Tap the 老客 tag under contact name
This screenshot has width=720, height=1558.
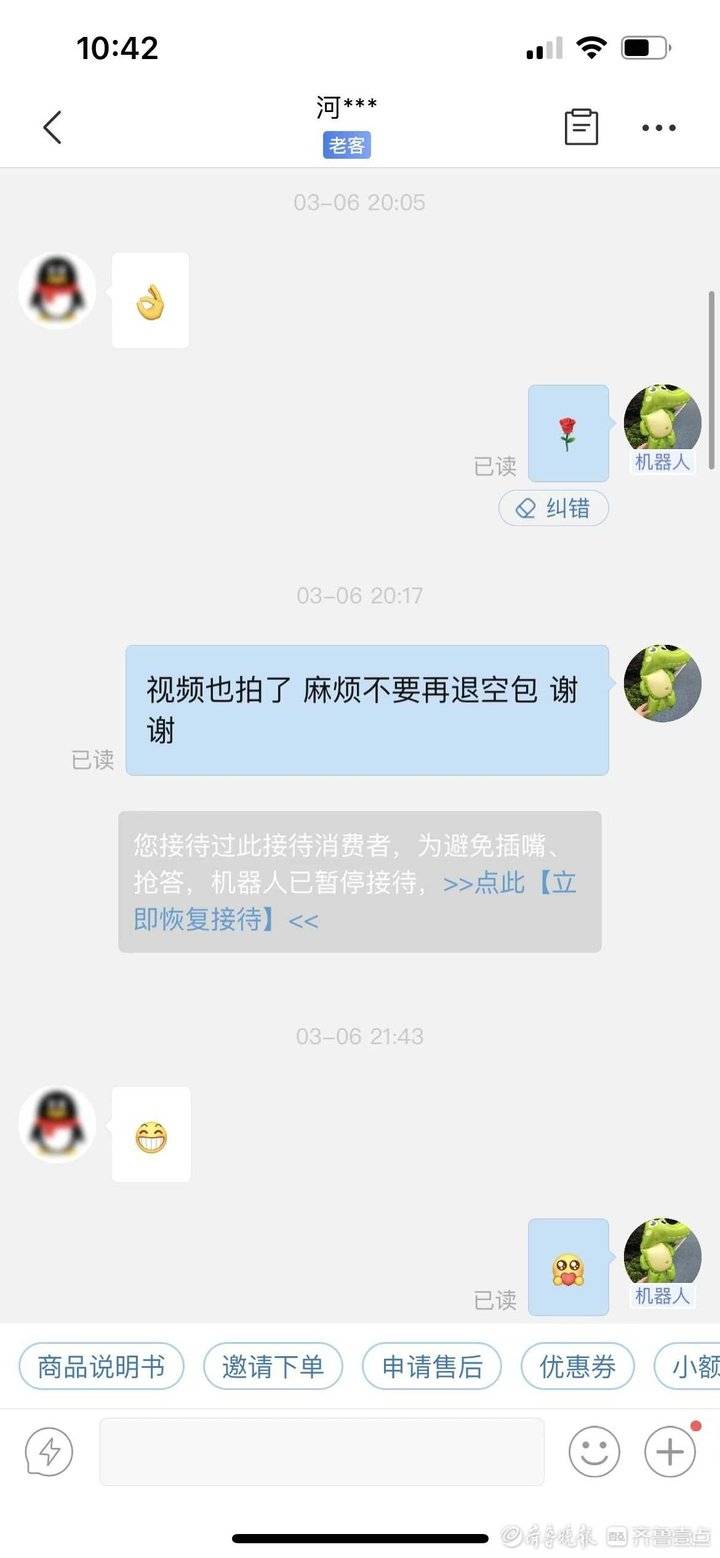point(346,145)
